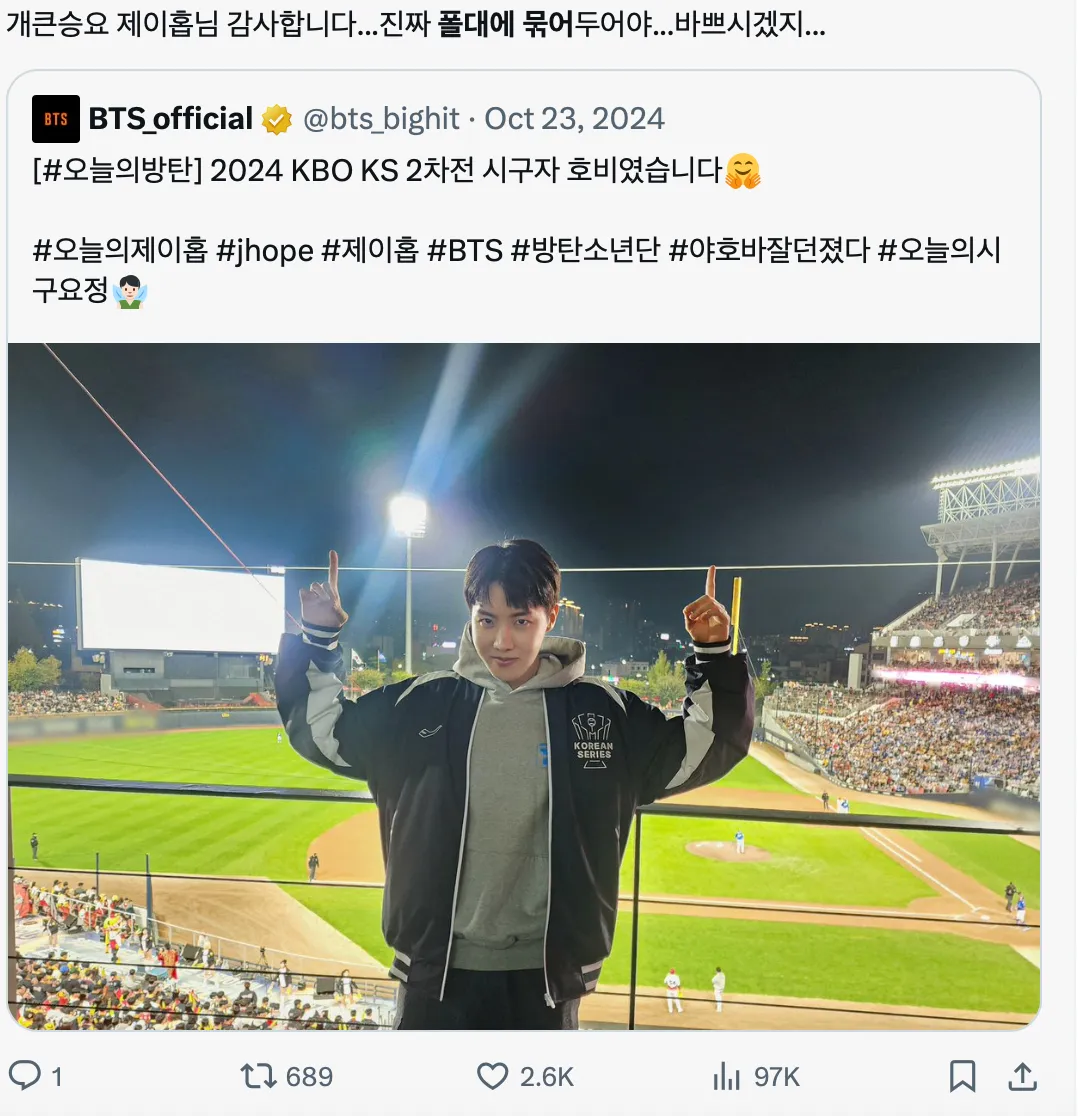Bookmark the post
The height and width of the screenshot is (1116, 1078).
click(x=963, y=1077)
